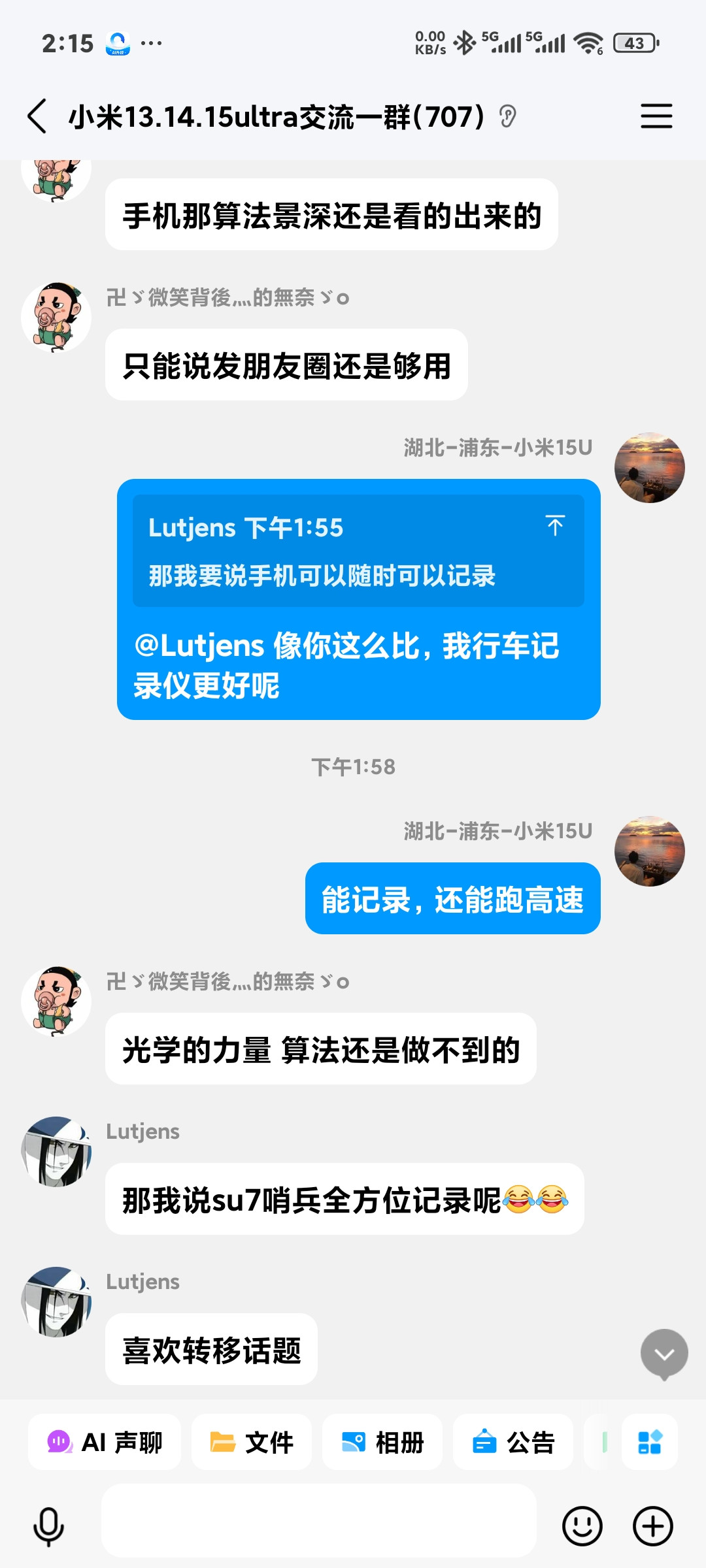Screen dimensions: 706x1568
Task: Tap the nickname Lutjens above his message
Action: point(141,1132)
